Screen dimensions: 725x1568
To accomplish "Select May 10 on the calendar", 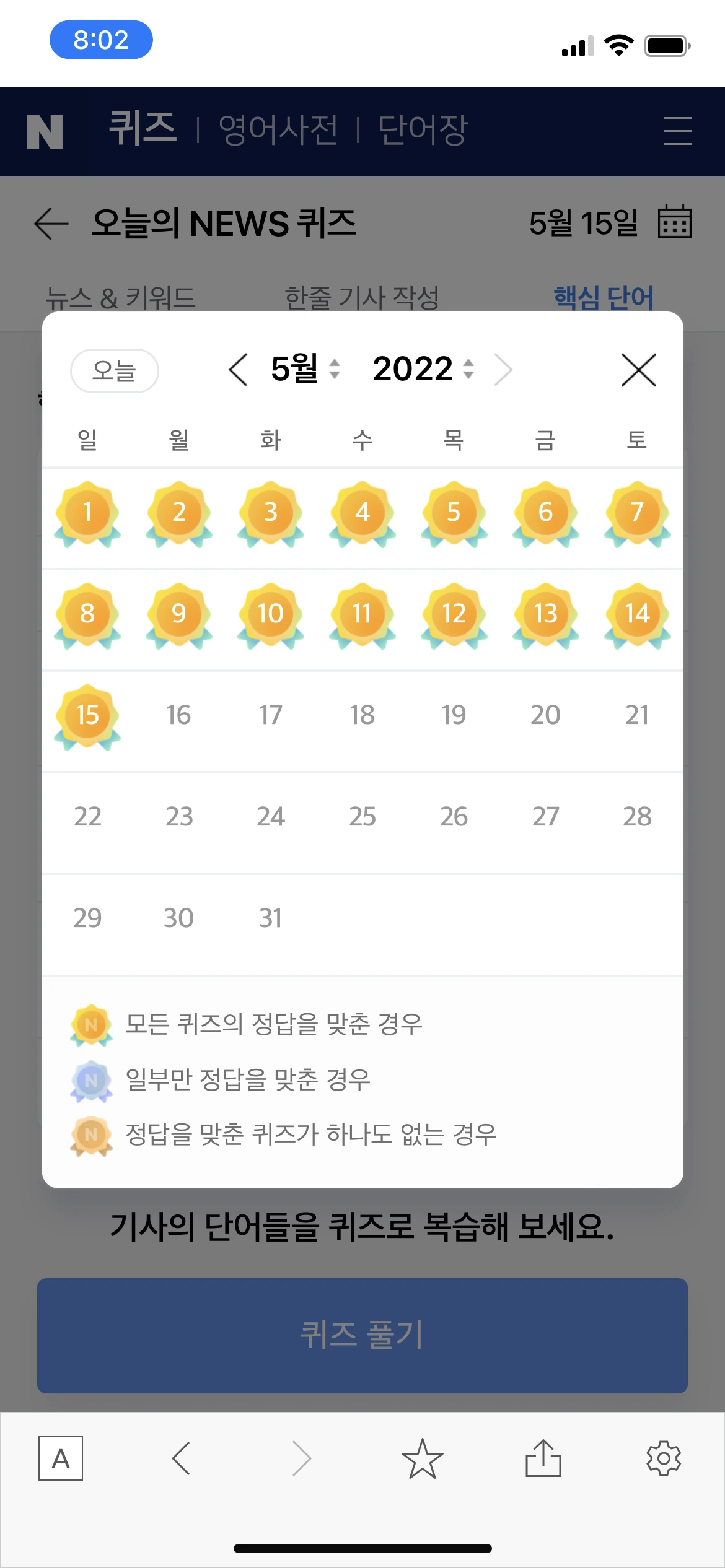I will pyautogui.click(x=271, y=616).
